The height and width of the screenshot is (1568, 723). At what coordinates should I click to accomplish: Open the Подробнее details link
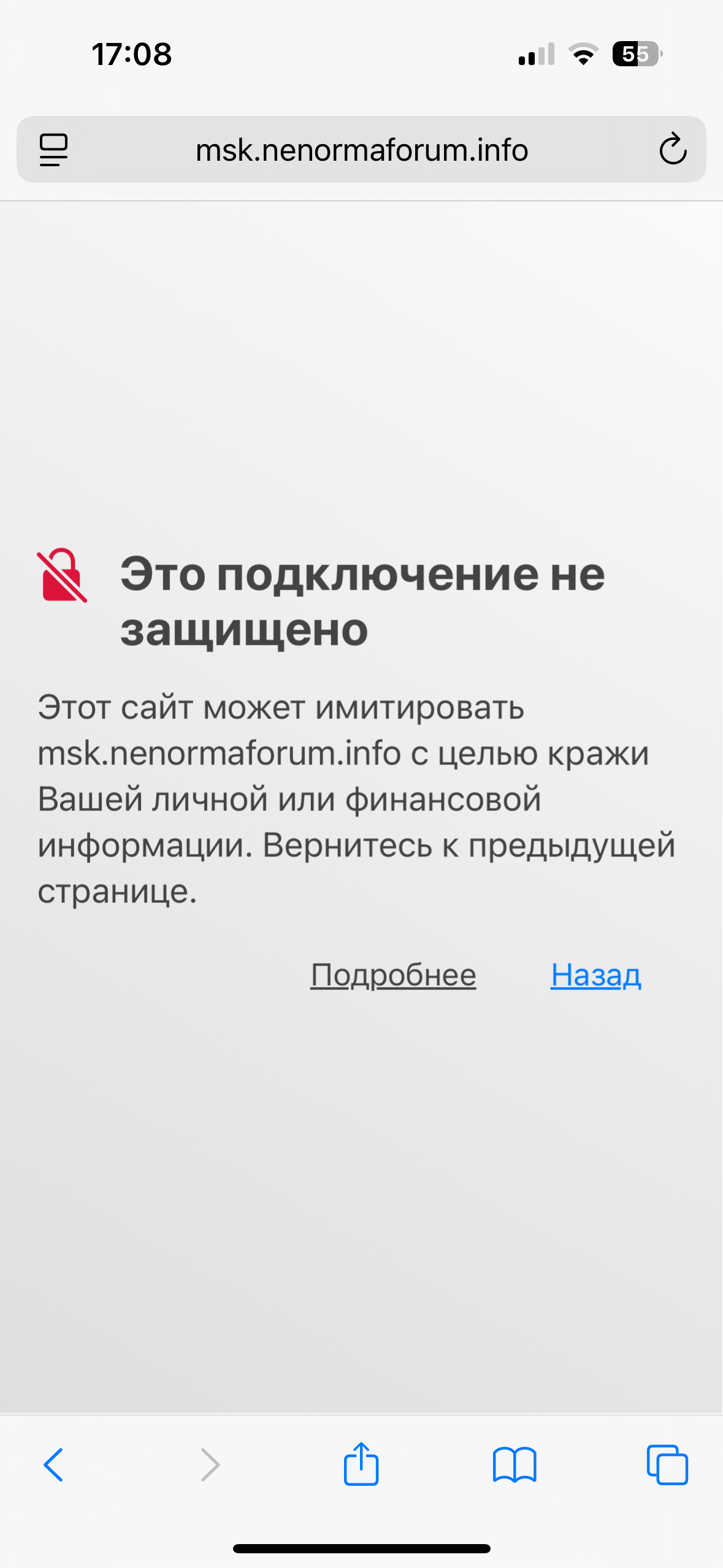[x=393, y=975]
